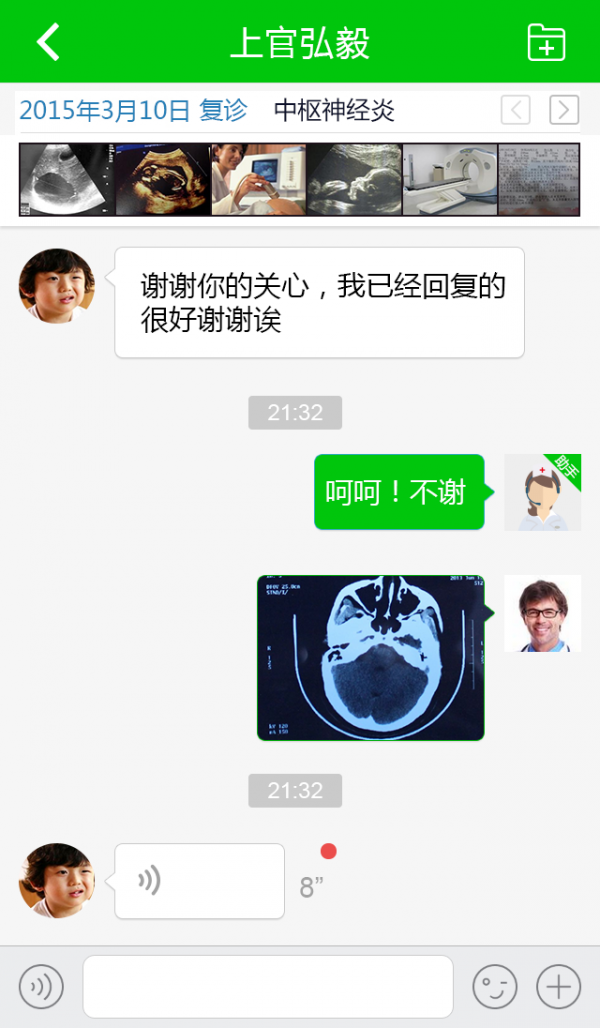
Task: Open the CT scanner machine thumbnail
Action: point(449,179)
